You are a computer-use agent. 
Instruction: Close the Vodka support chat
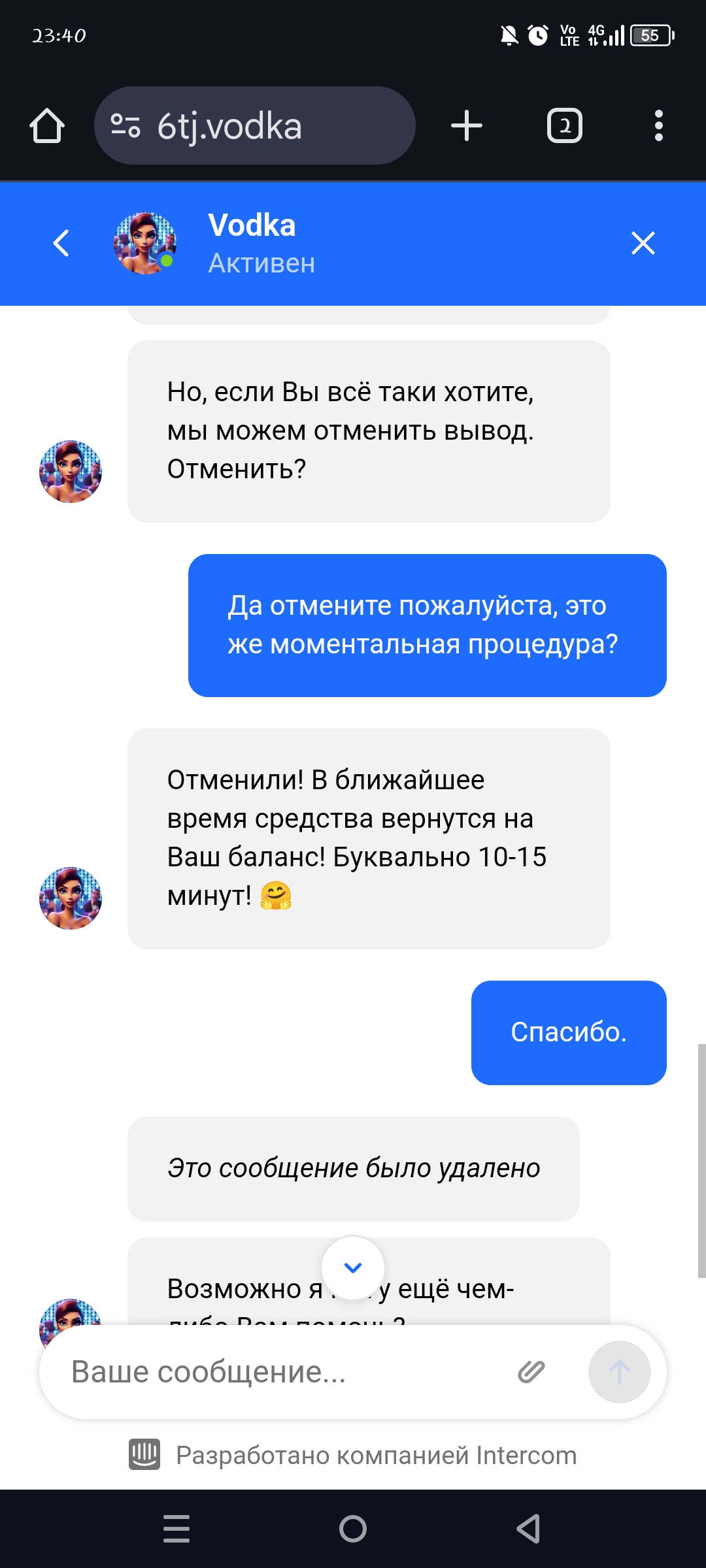point(643,243)
